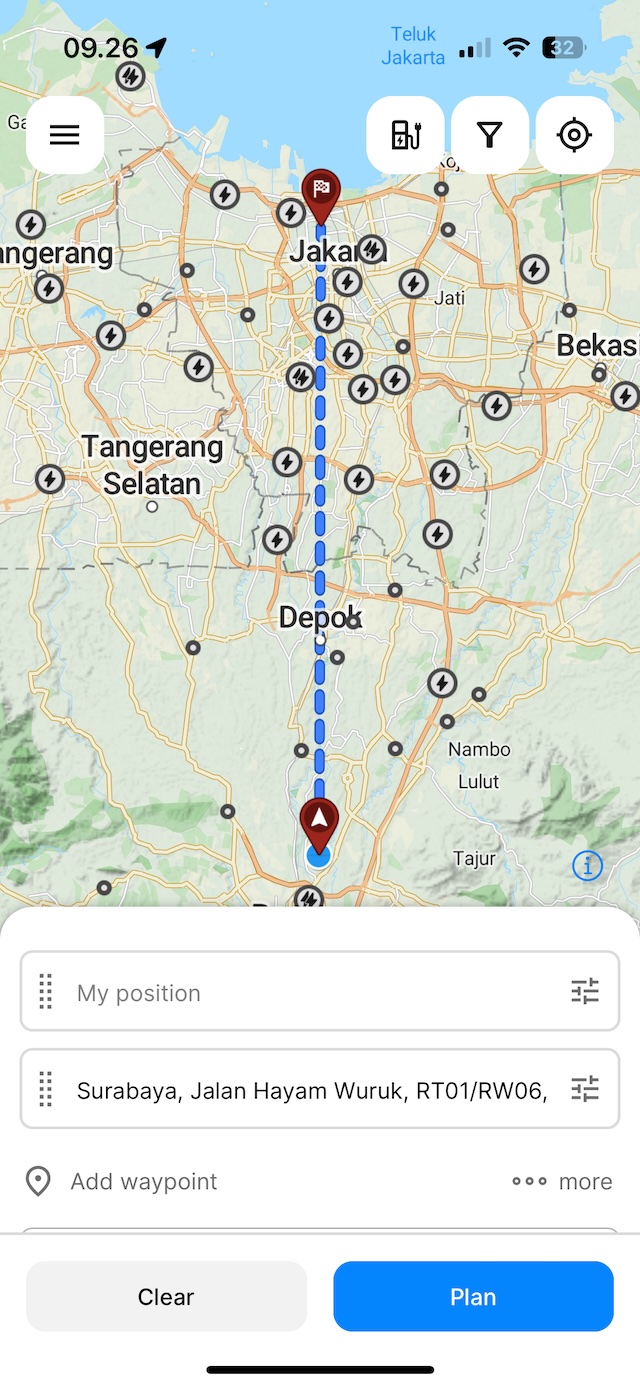Viewport: 640px width, 1387px height.
Task: Show more route options
Action: [x=562, y=1181]
